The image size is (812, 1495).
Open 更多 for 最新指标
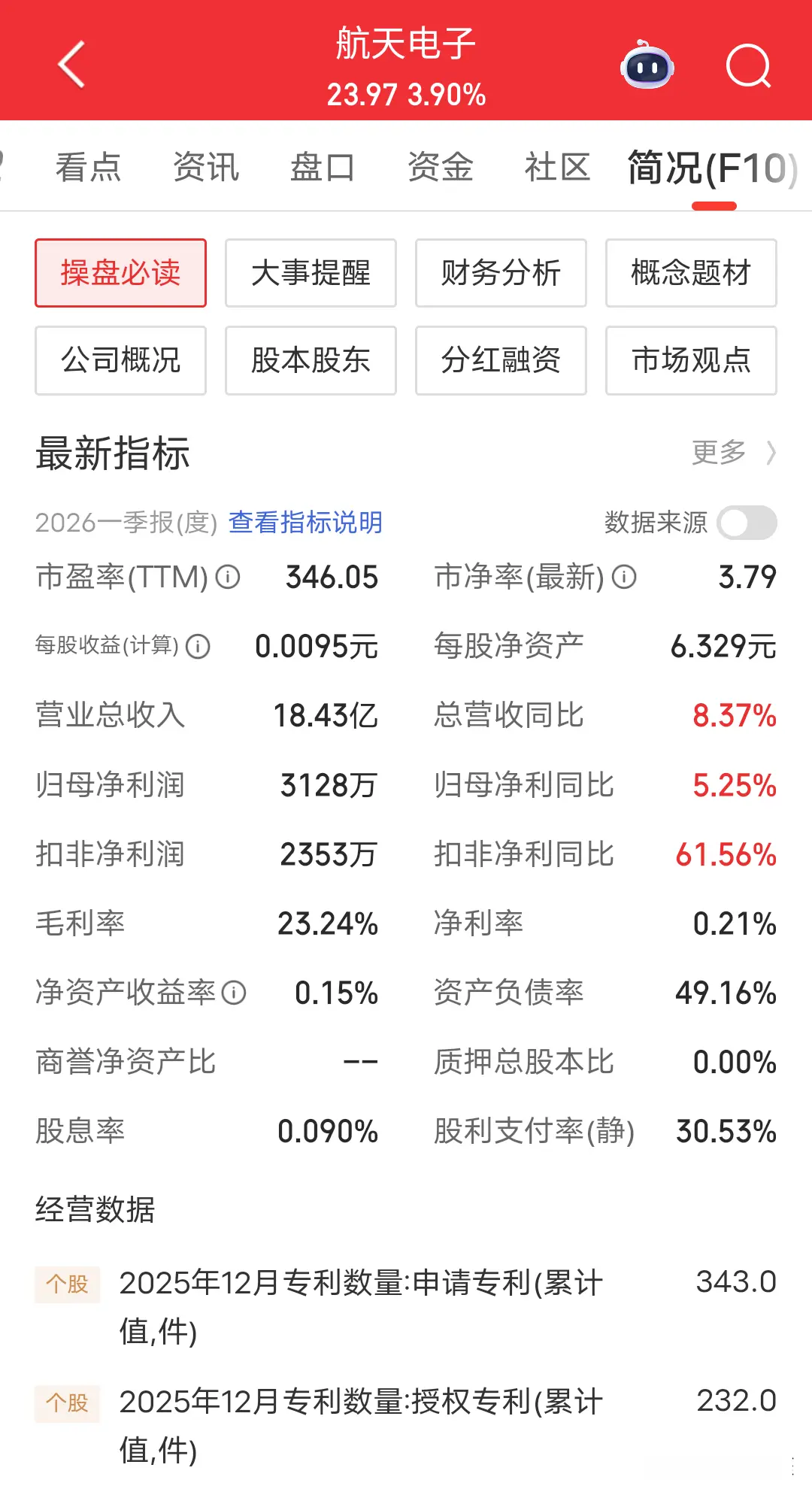click(734, 453)
